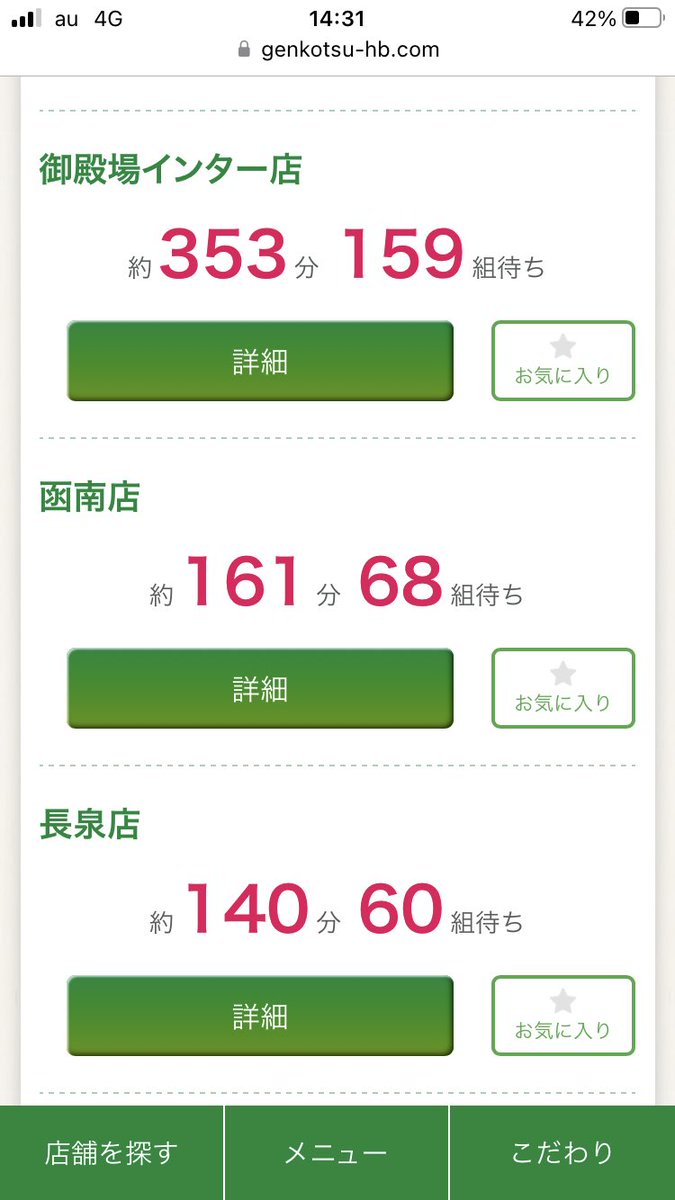675x1200 pixels.
Task: Open the メニュー tab
Action: click(336, 1153)
